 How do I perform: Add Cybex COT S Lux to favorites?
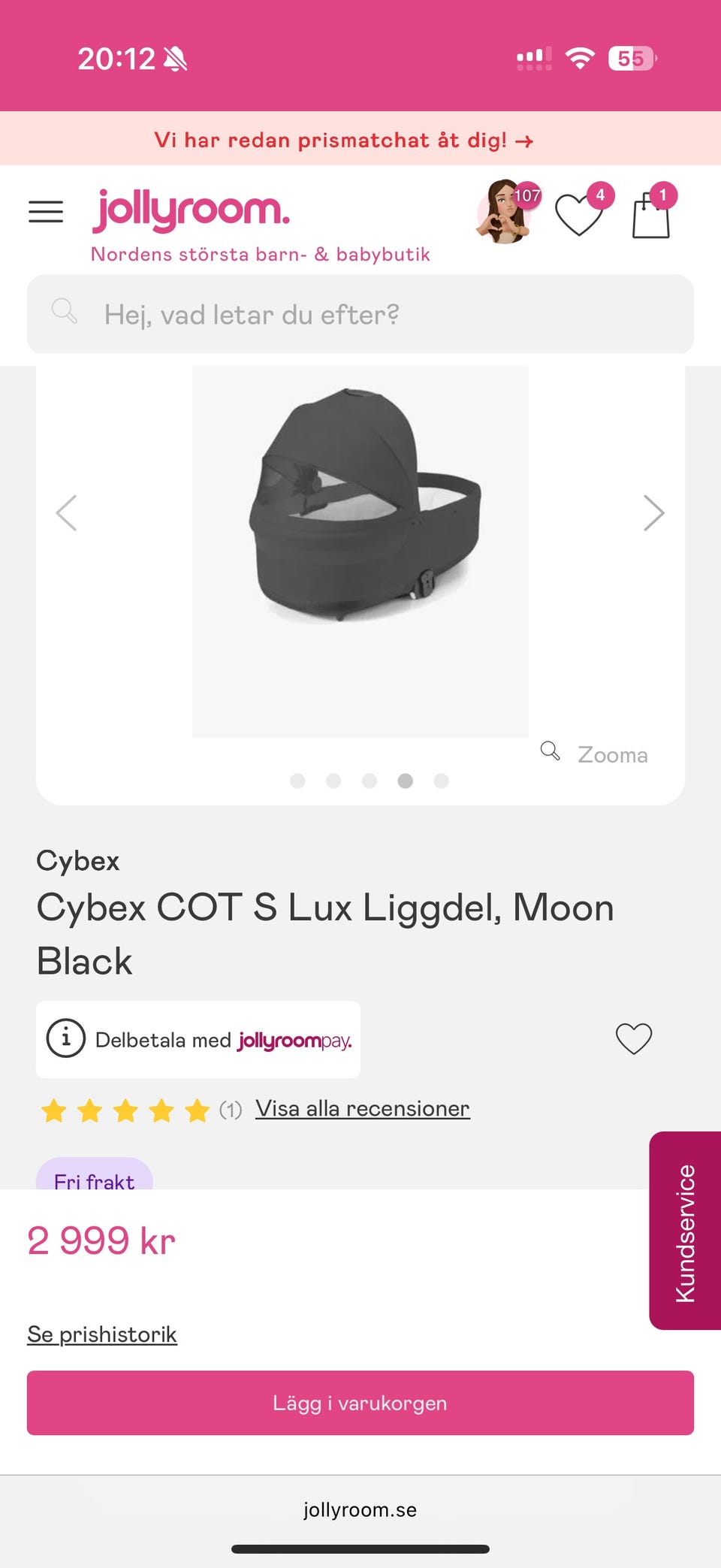634,1039
